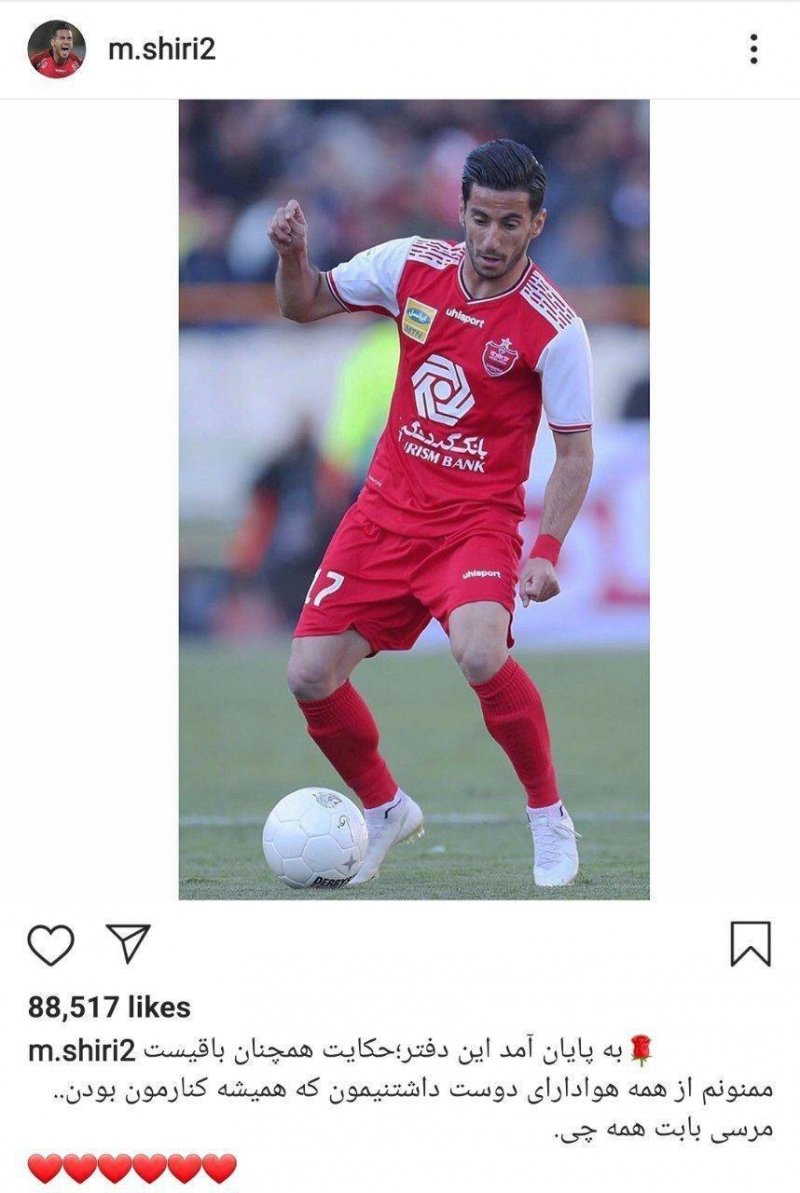View the 88,517 likes list
Viewport: 800px width, 1193px height.
pyautogui.click(x=109, y=1006)
